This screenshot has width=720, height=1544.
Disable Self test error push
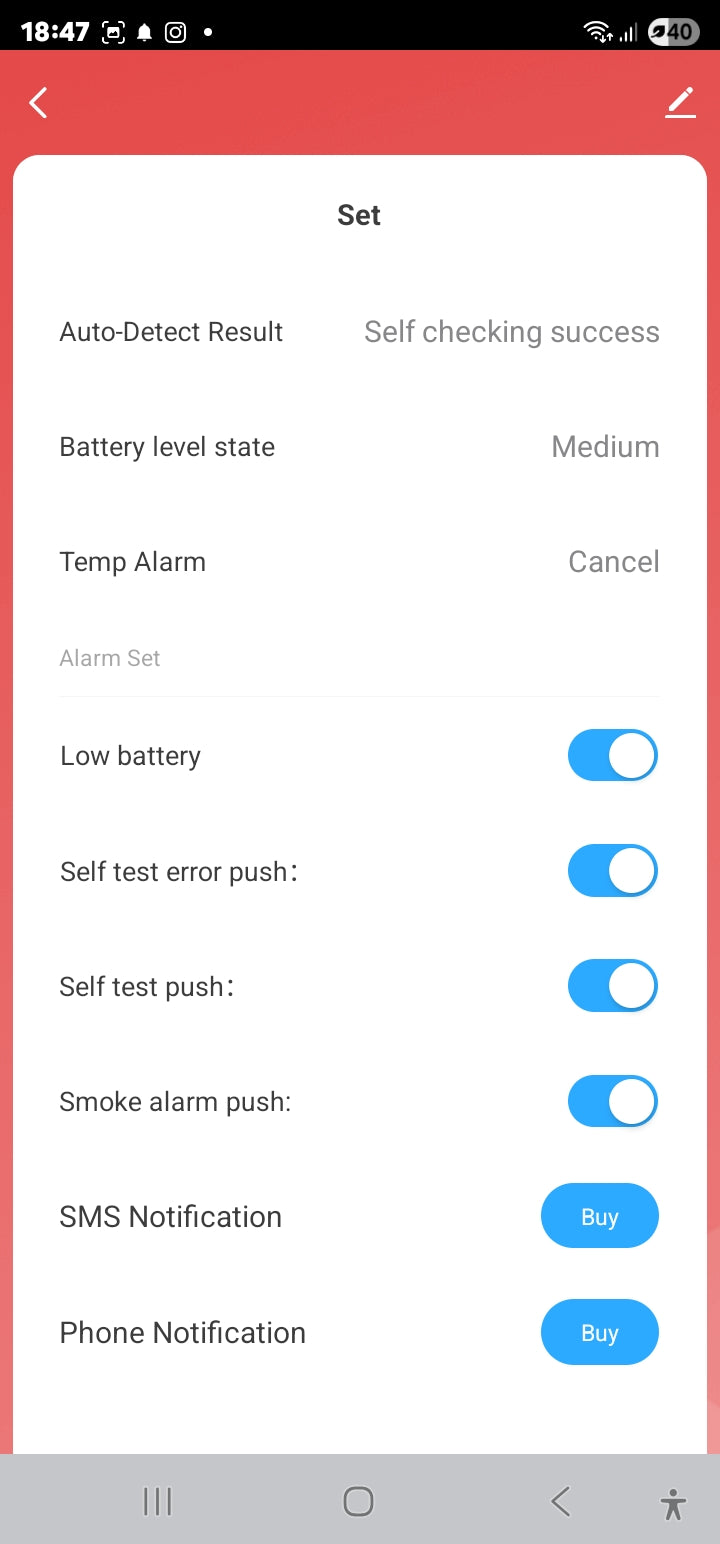(612, 871)
